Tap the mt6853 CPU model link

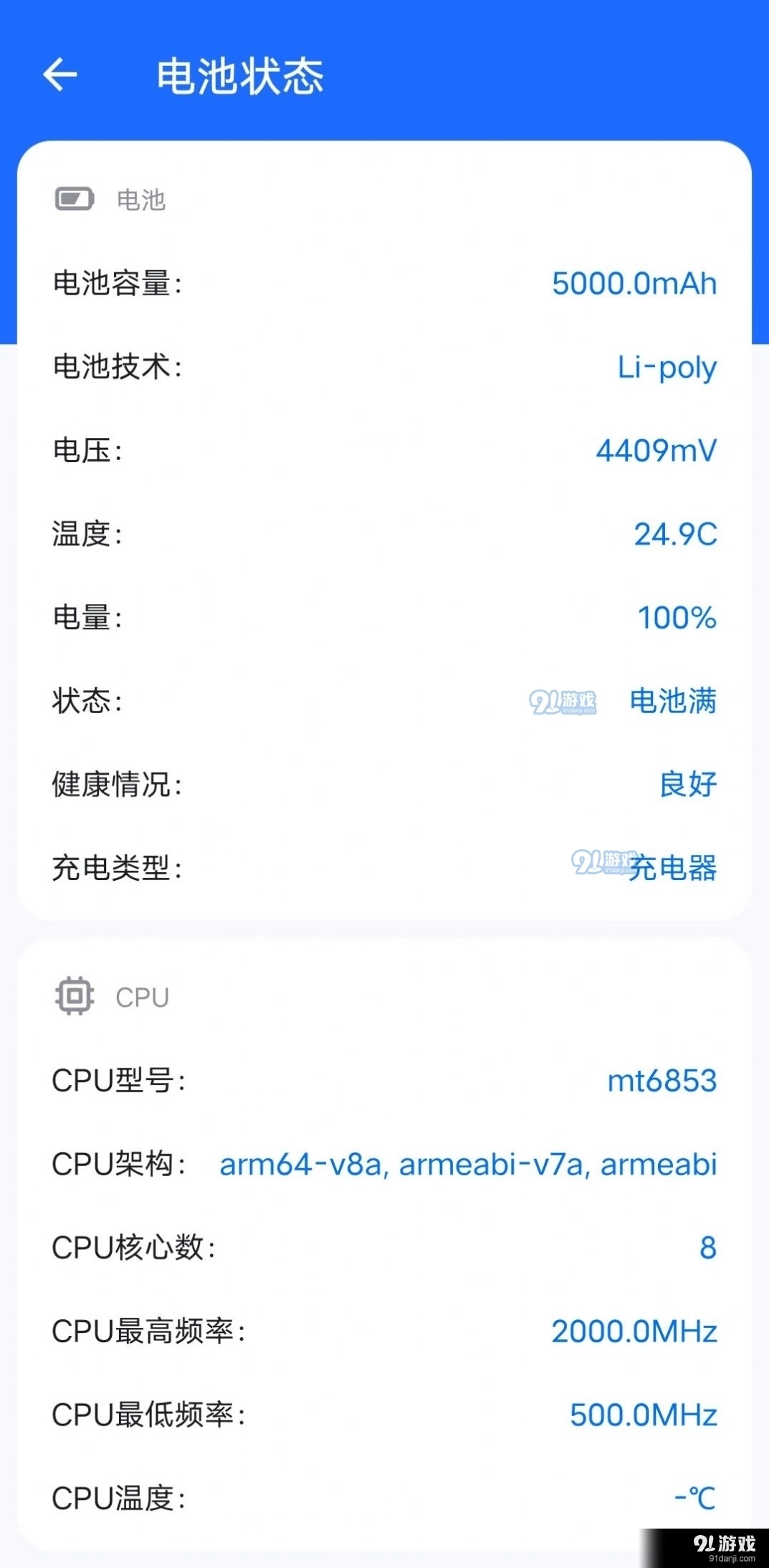click(662, 1081)
